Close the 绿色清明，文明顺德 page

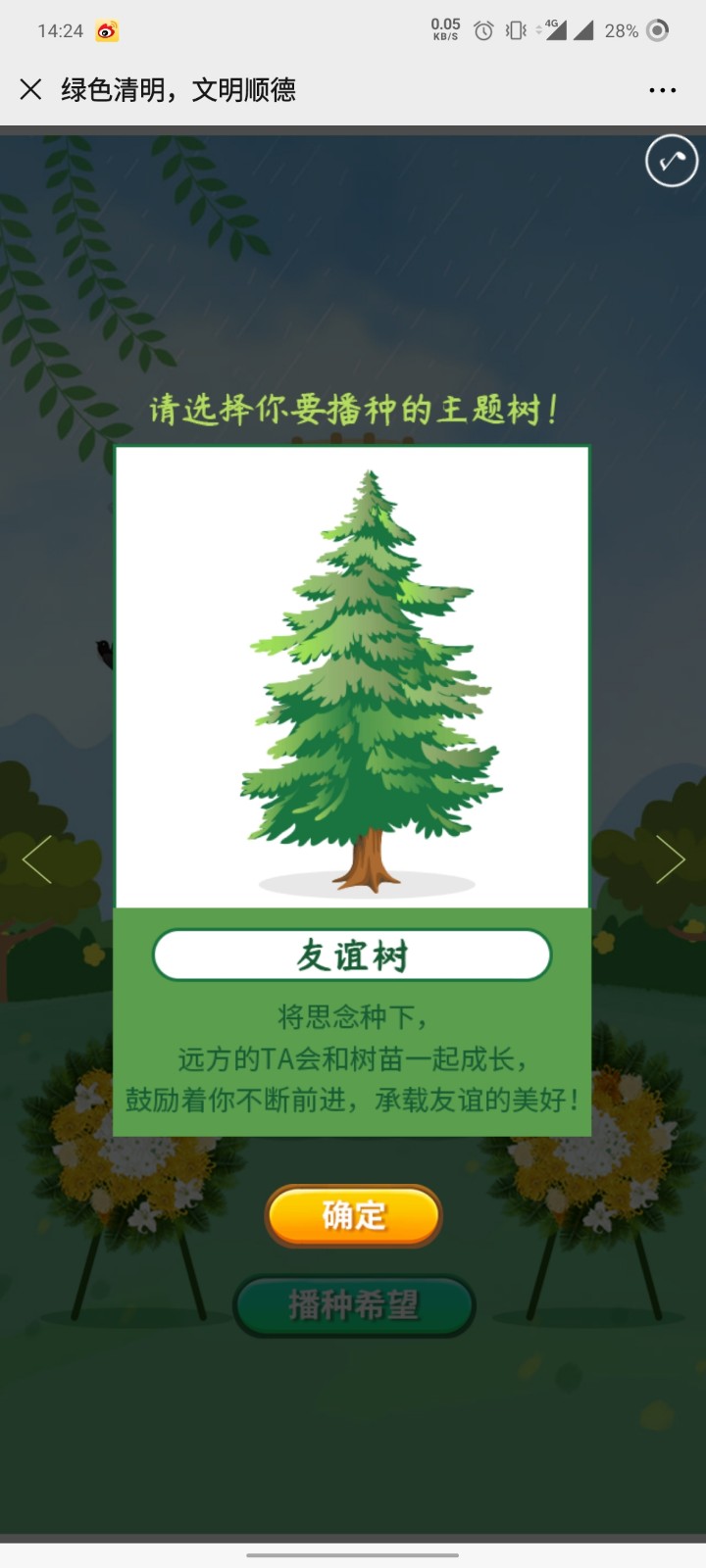pos(30,89)
